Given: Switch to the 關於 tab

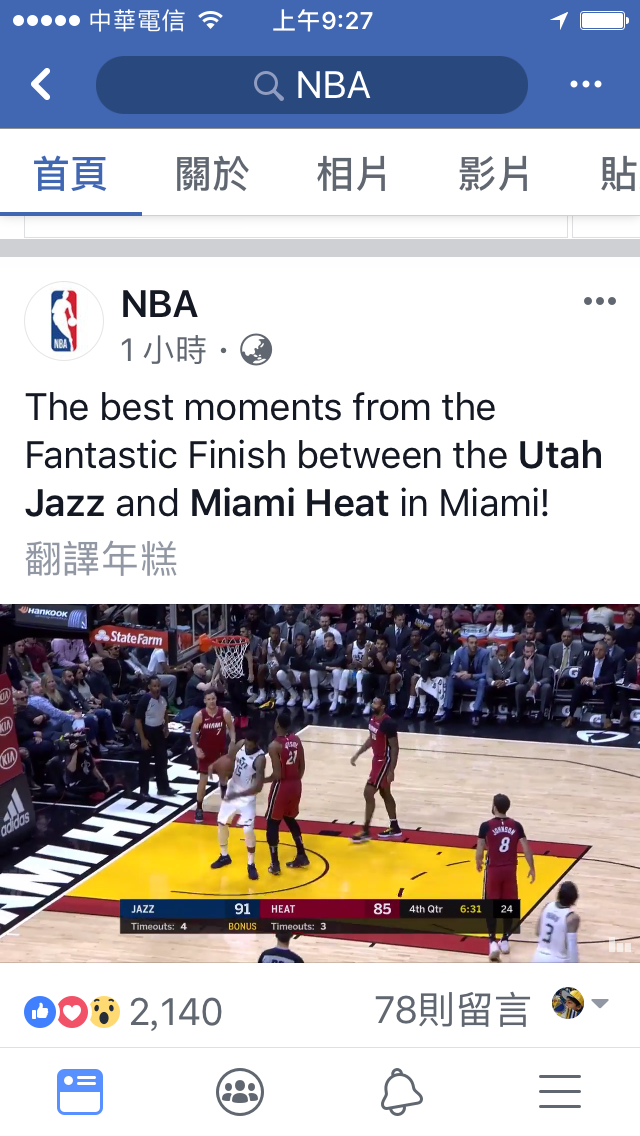Looking at the screenshot, I should point(212,174).
